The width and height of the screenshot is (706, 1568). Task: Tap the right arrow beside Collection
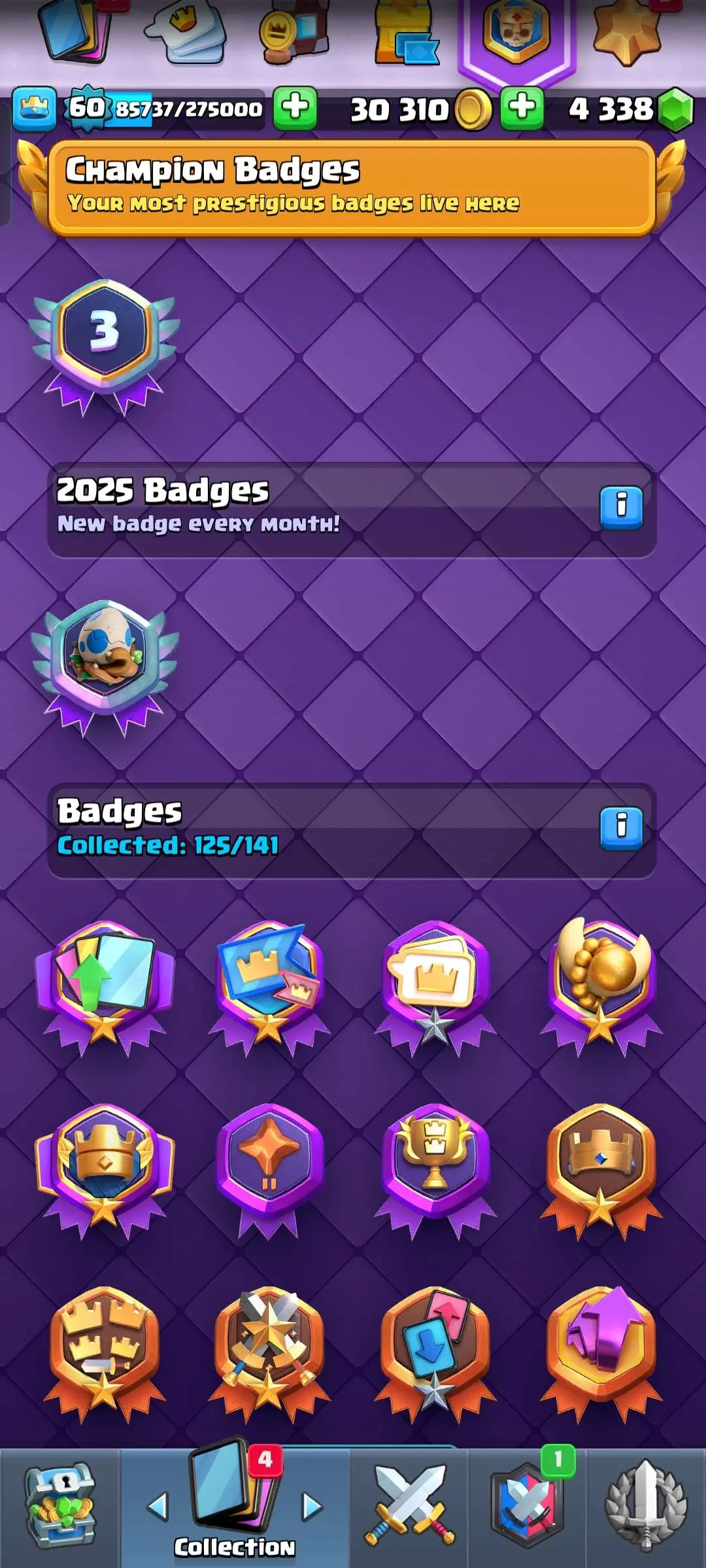click(312, 1506)
